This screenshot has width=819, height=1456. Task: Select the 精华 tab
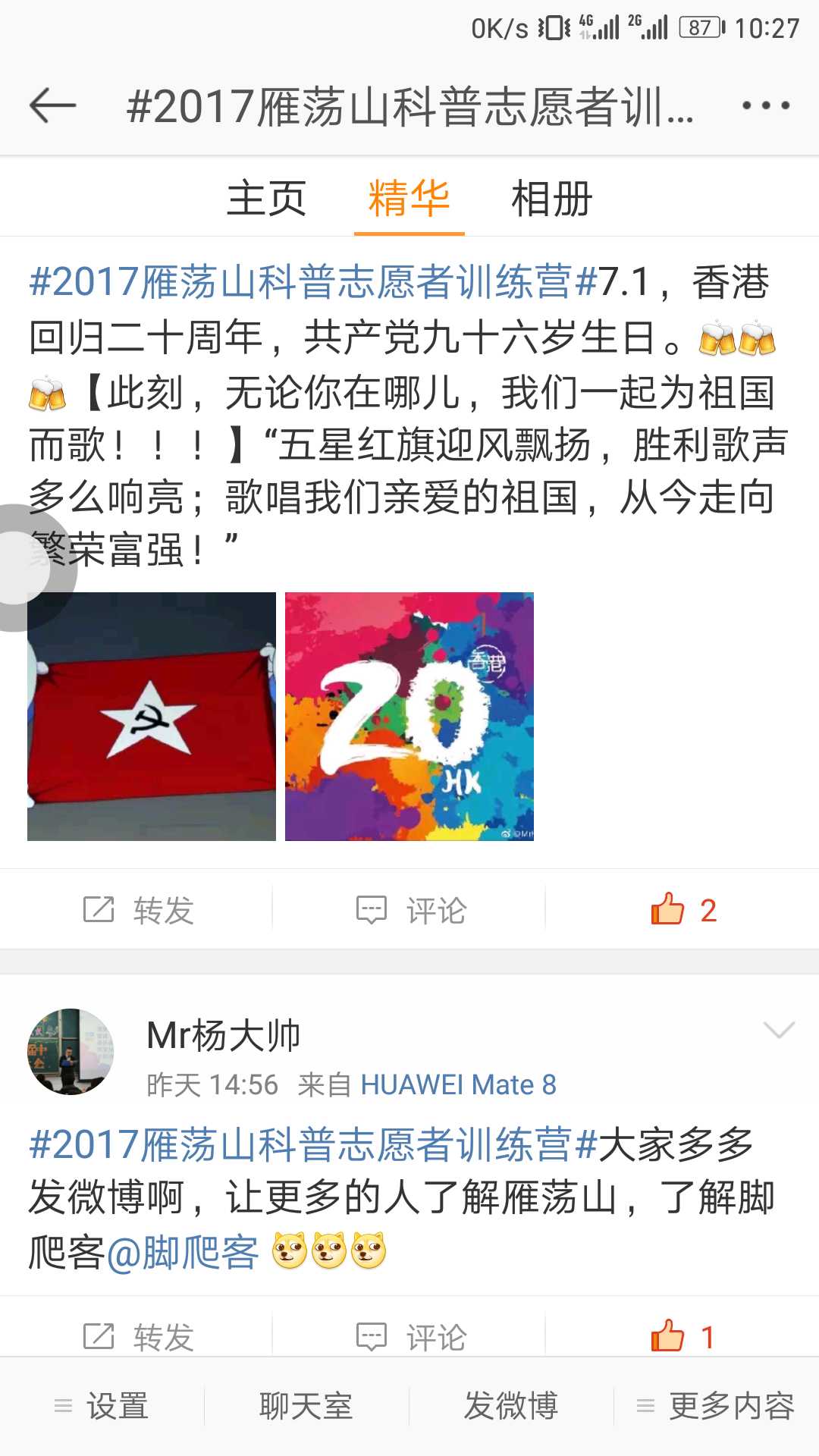409,199
